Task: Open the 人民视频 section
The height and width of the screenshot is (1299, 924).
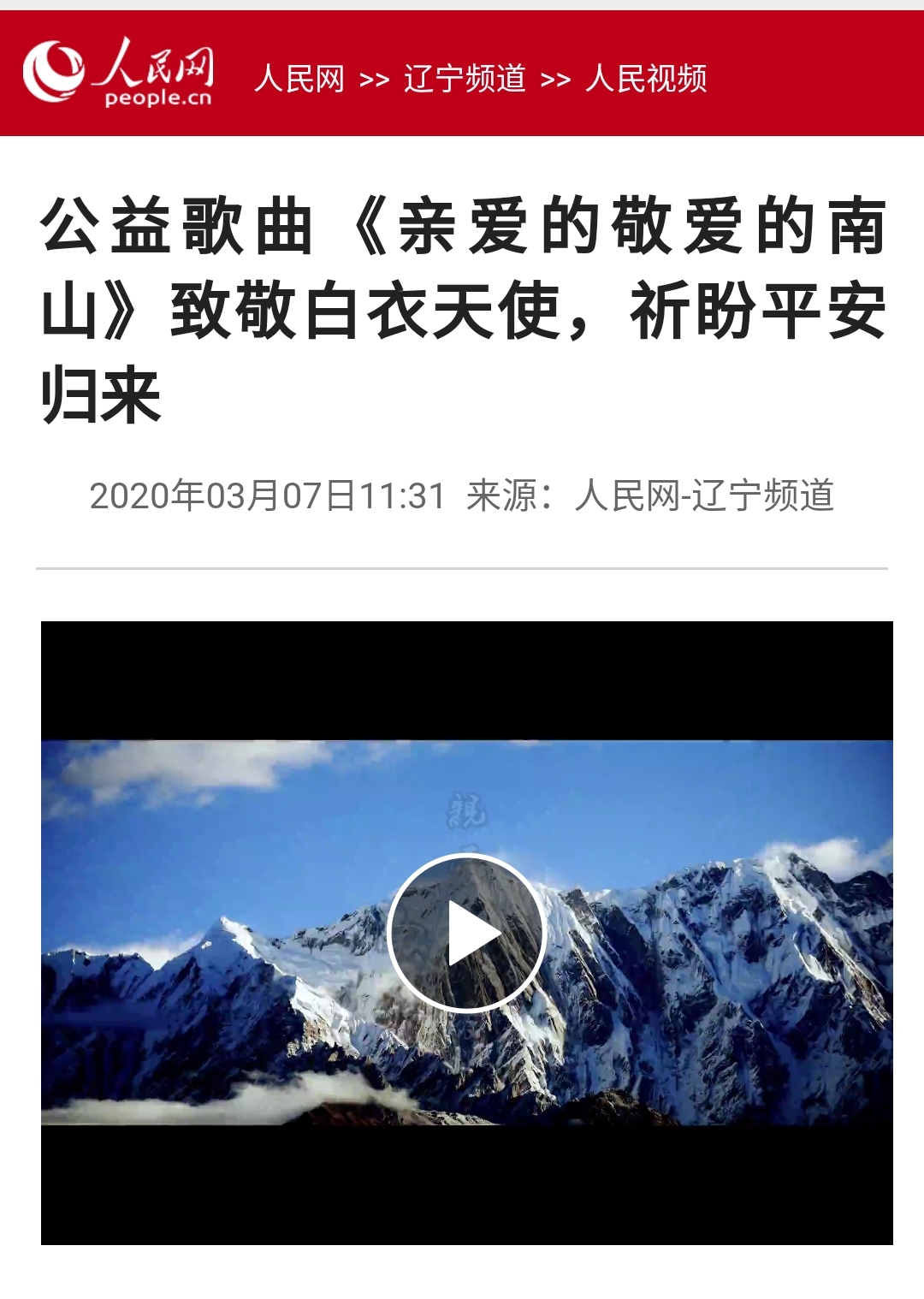Action: click(646, 79)
